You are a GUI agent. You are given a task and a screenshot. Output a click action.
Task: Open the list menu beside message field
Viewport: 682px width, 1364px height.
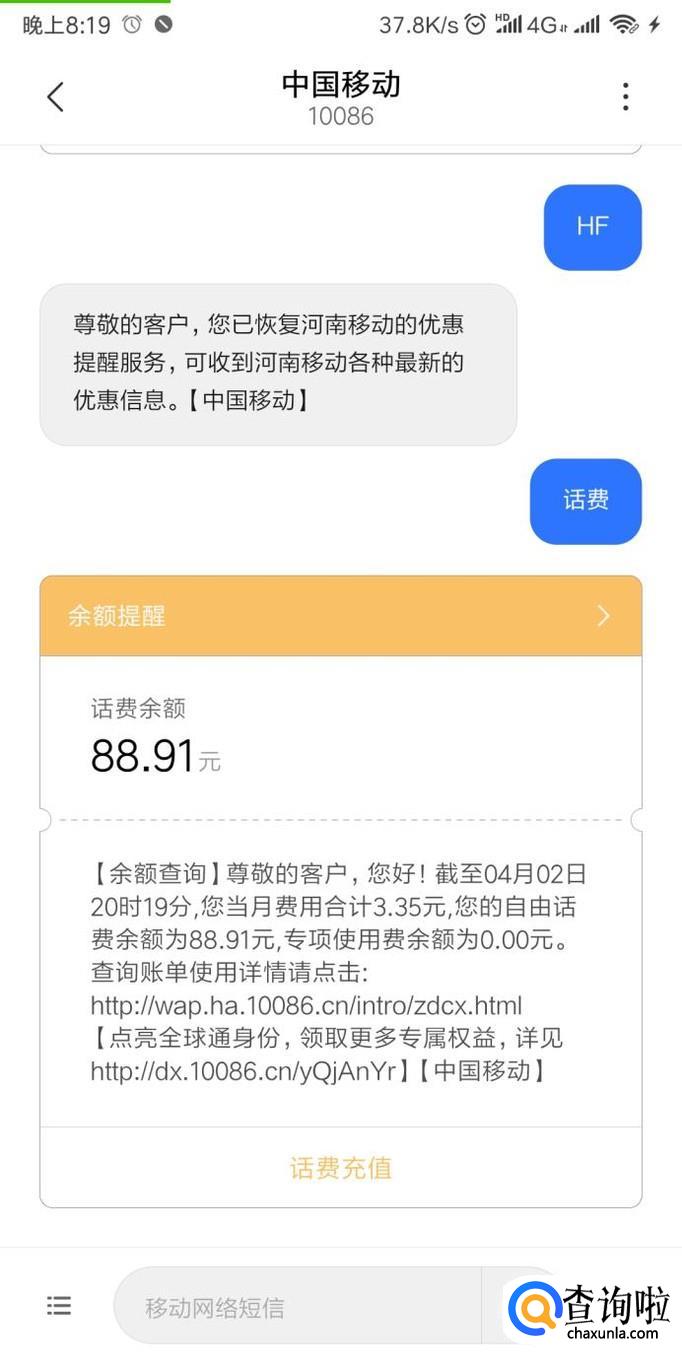pyautogui.click(x=59, y=1306)
